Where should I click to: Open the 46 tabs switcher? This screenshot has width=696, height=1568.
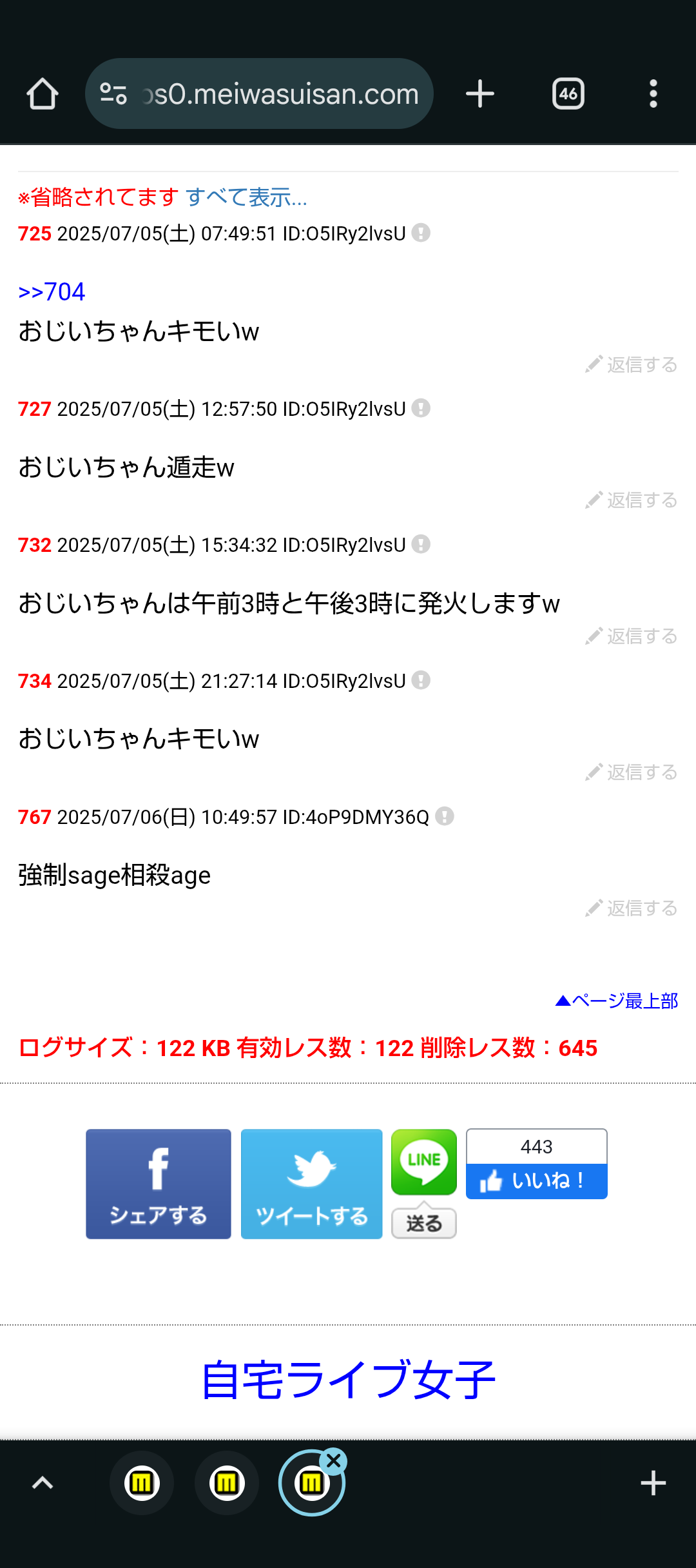[x=568, y=94]
